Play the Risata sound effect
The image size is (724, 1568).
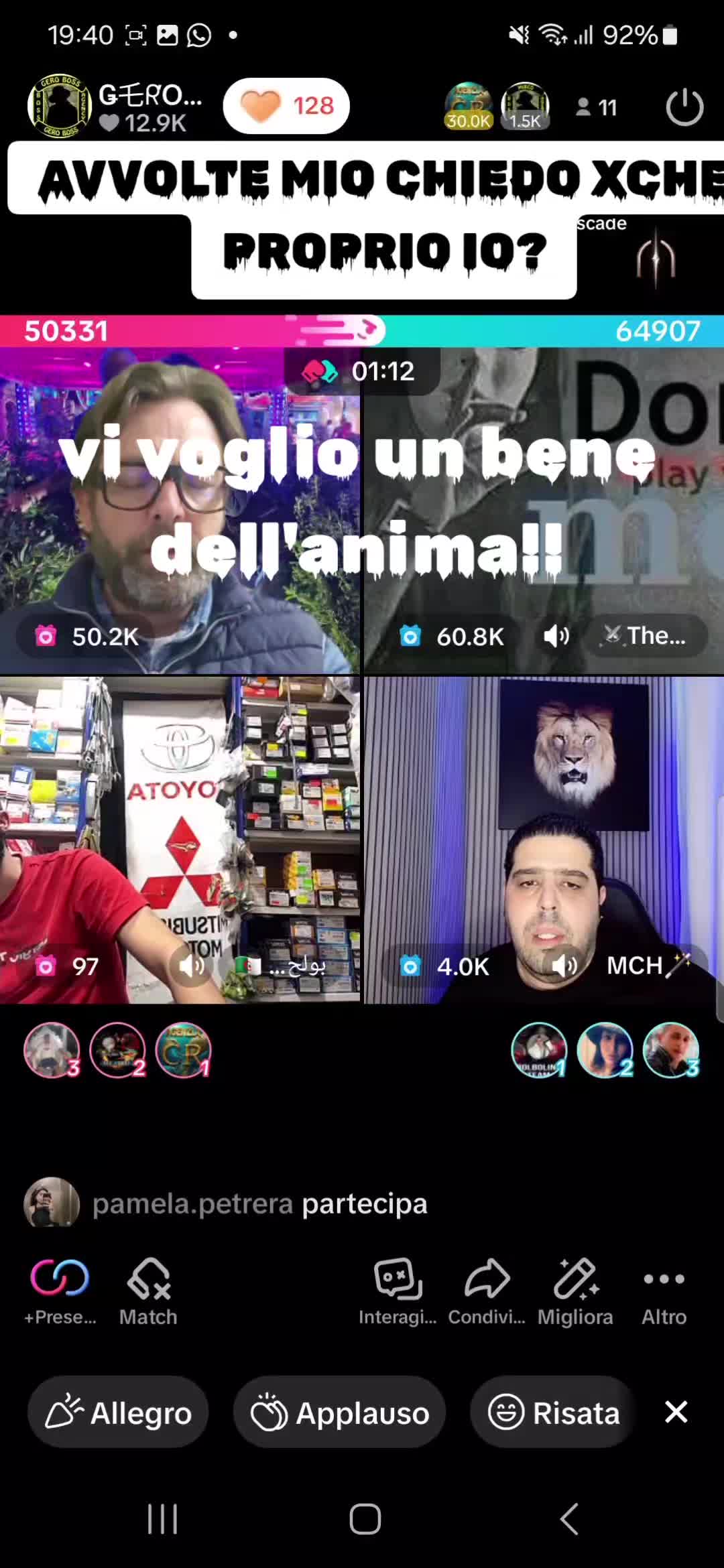552,1413
